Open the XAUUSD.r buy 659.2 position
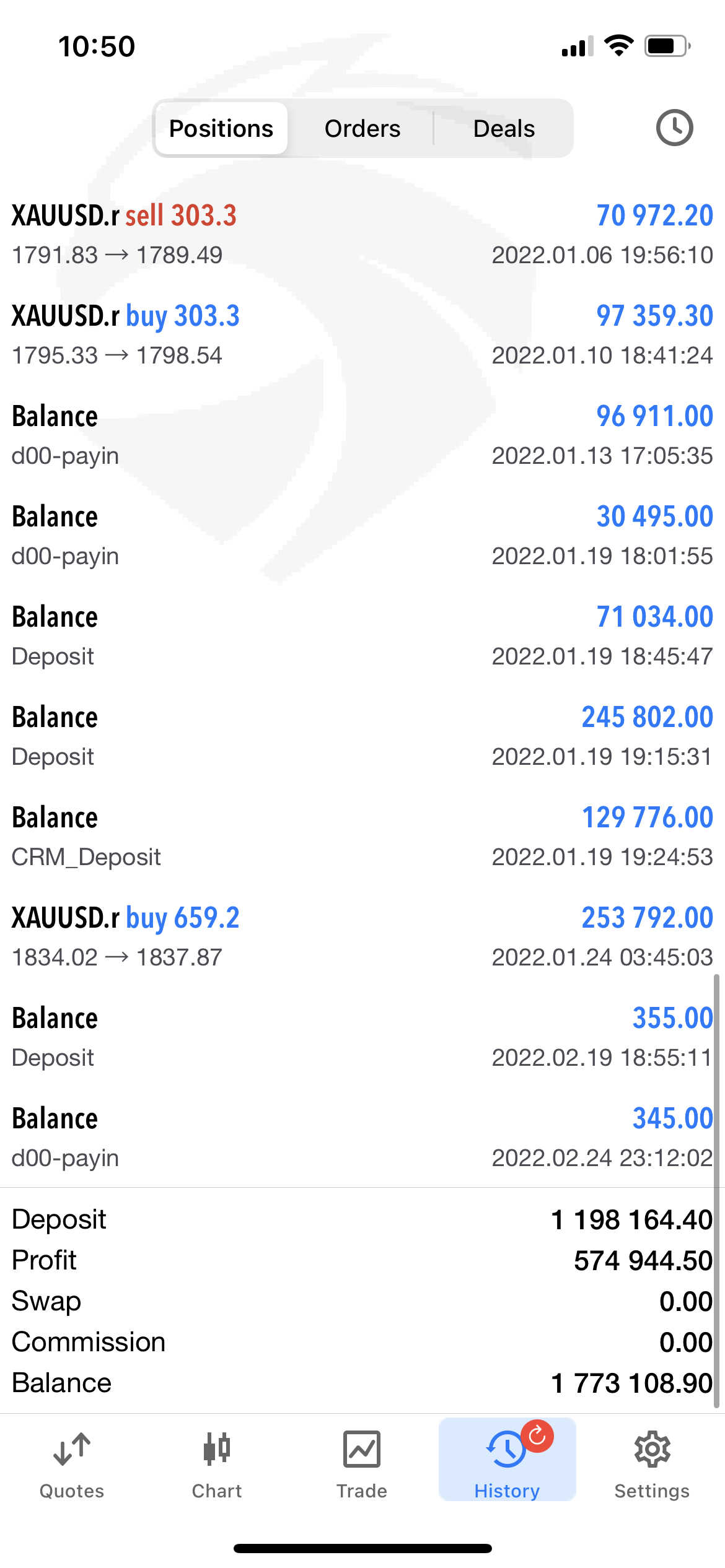 (362, 937)
